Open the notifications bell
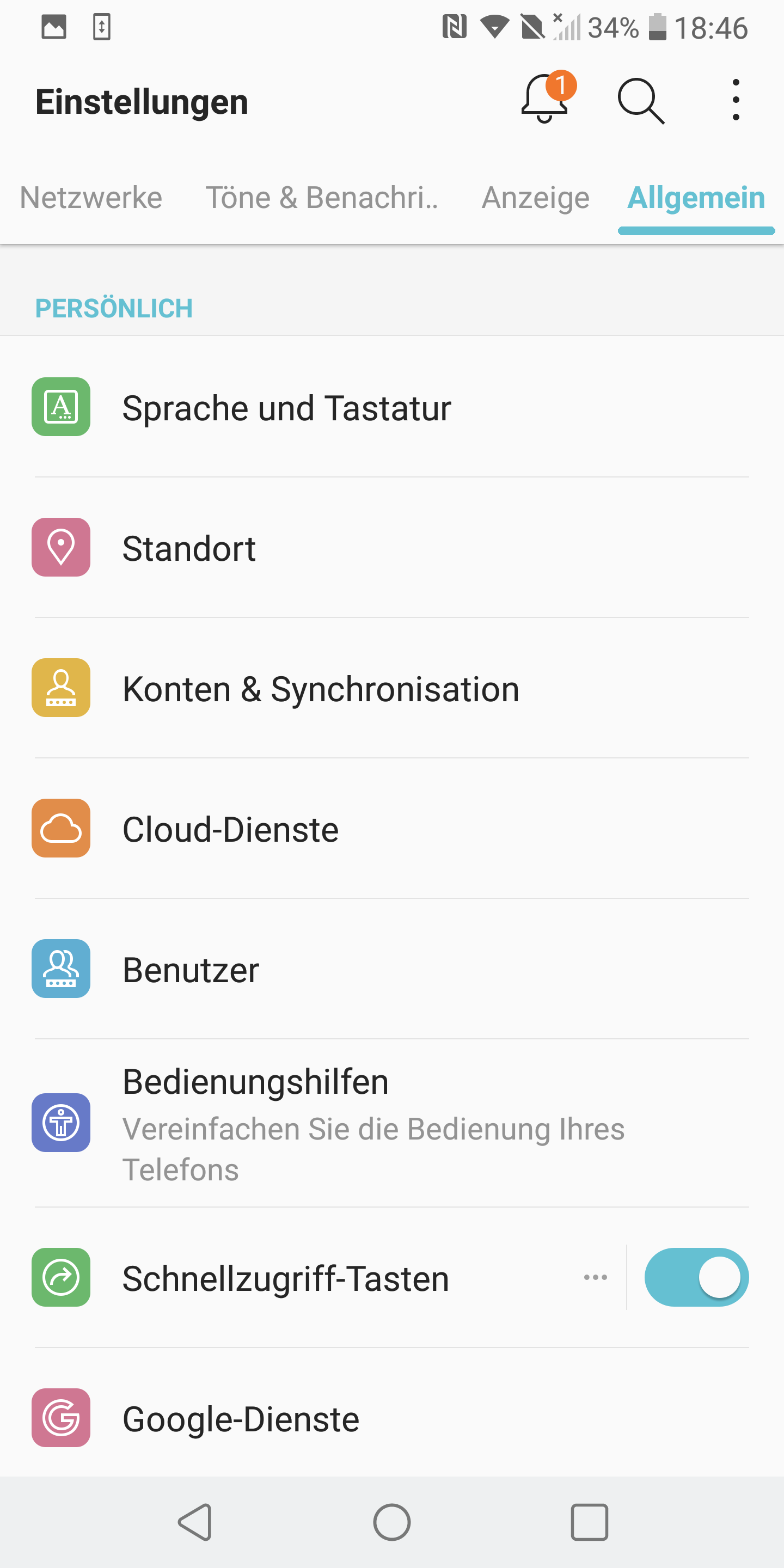The image size is (784, 1568). tap(546, 100)
